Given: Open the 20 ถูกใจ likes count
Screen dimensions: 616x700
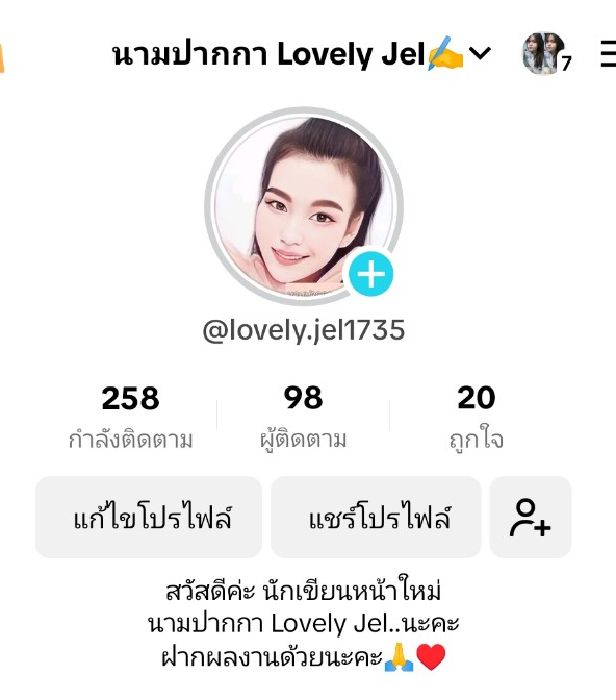Looking at the screenshot, I should (x=476, y=417).
